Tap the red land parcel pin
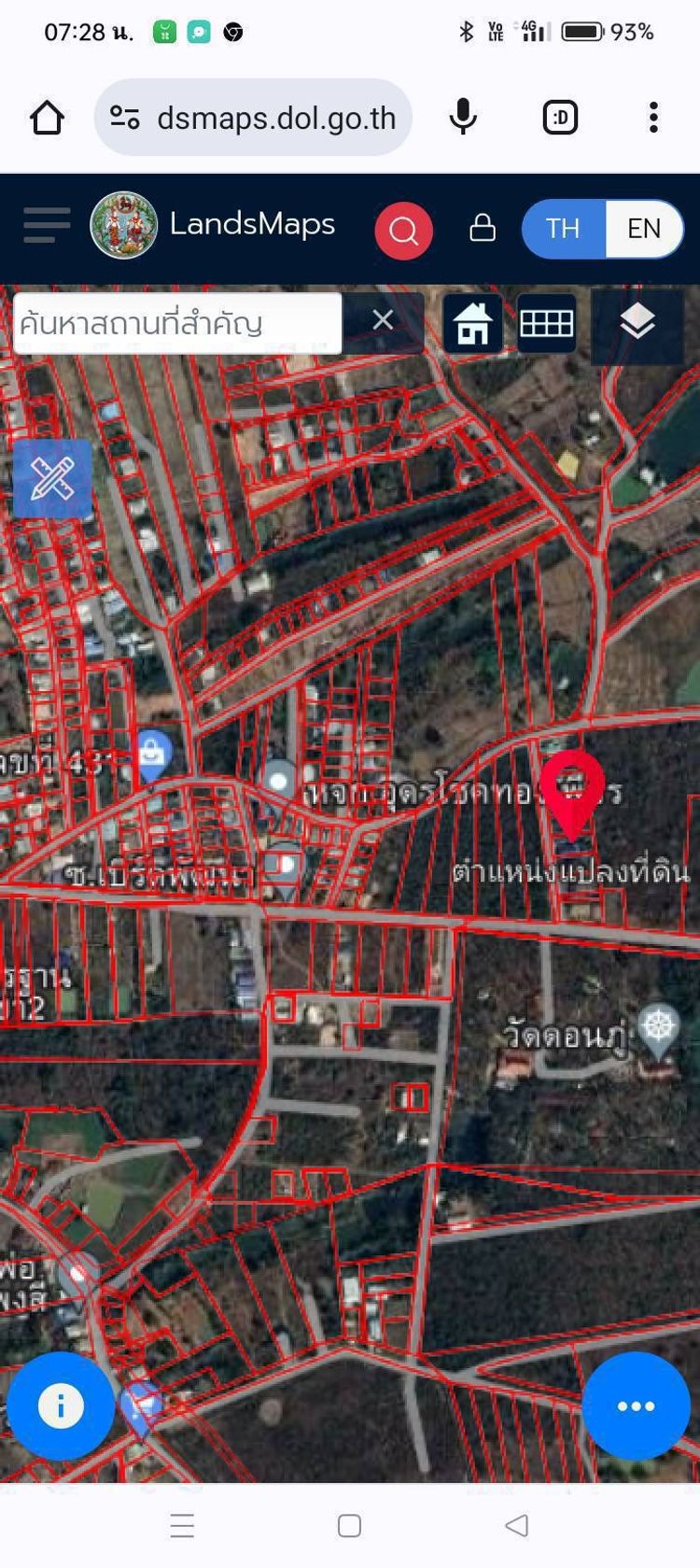The image size is (700, 1568). [572, 790]
